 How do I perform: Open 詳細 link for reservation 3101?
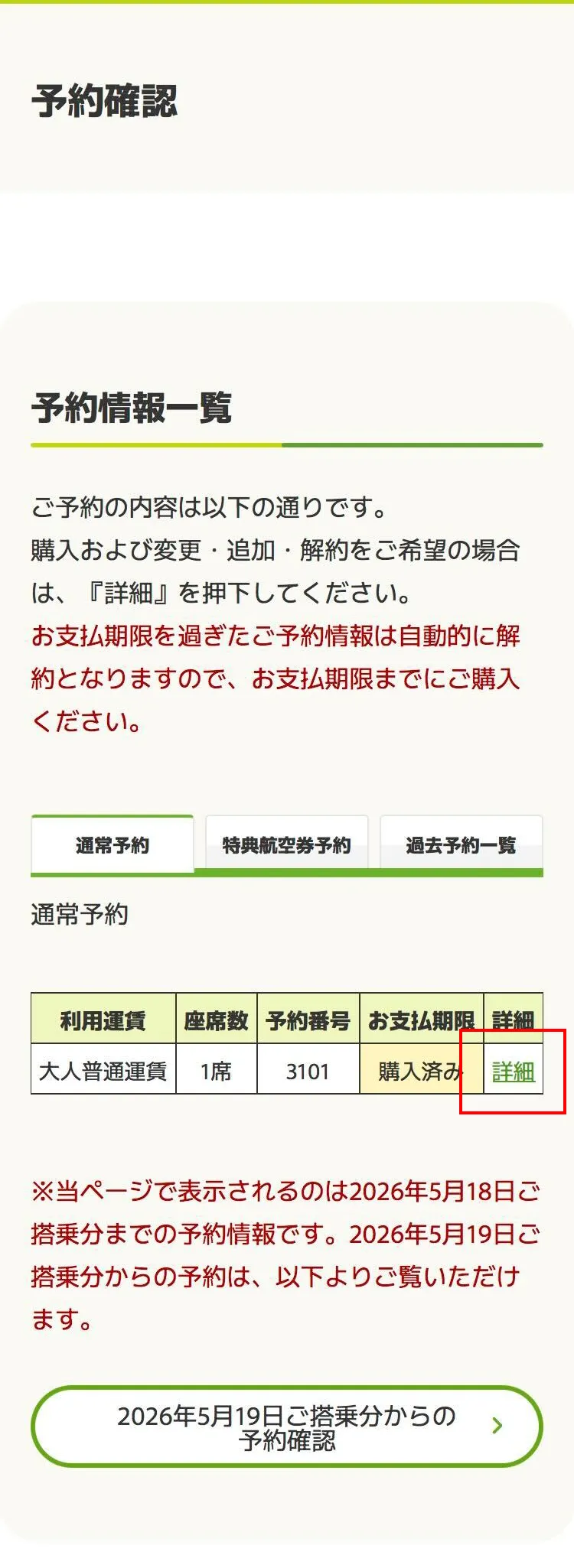[x=513, y=1072]
